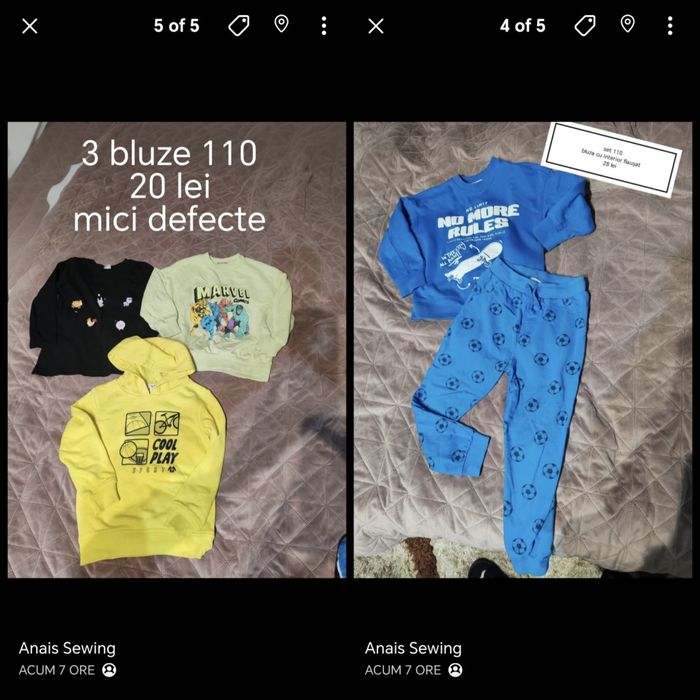The width and height of the screenshot is (700, 700).
Task: Tap the tag icon on 4 of 5 photo
Action: point(585,26)
